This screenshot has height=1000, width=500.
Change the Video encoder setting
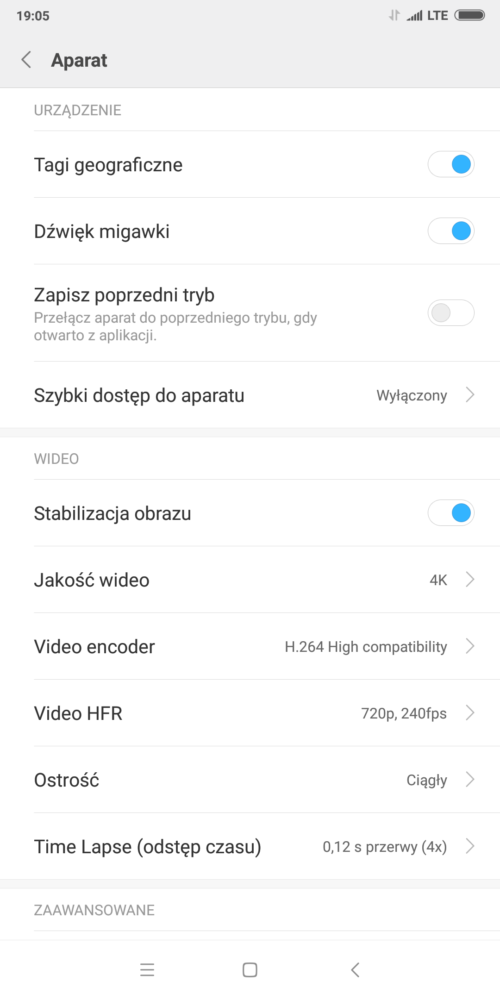(x=250, y=647)
